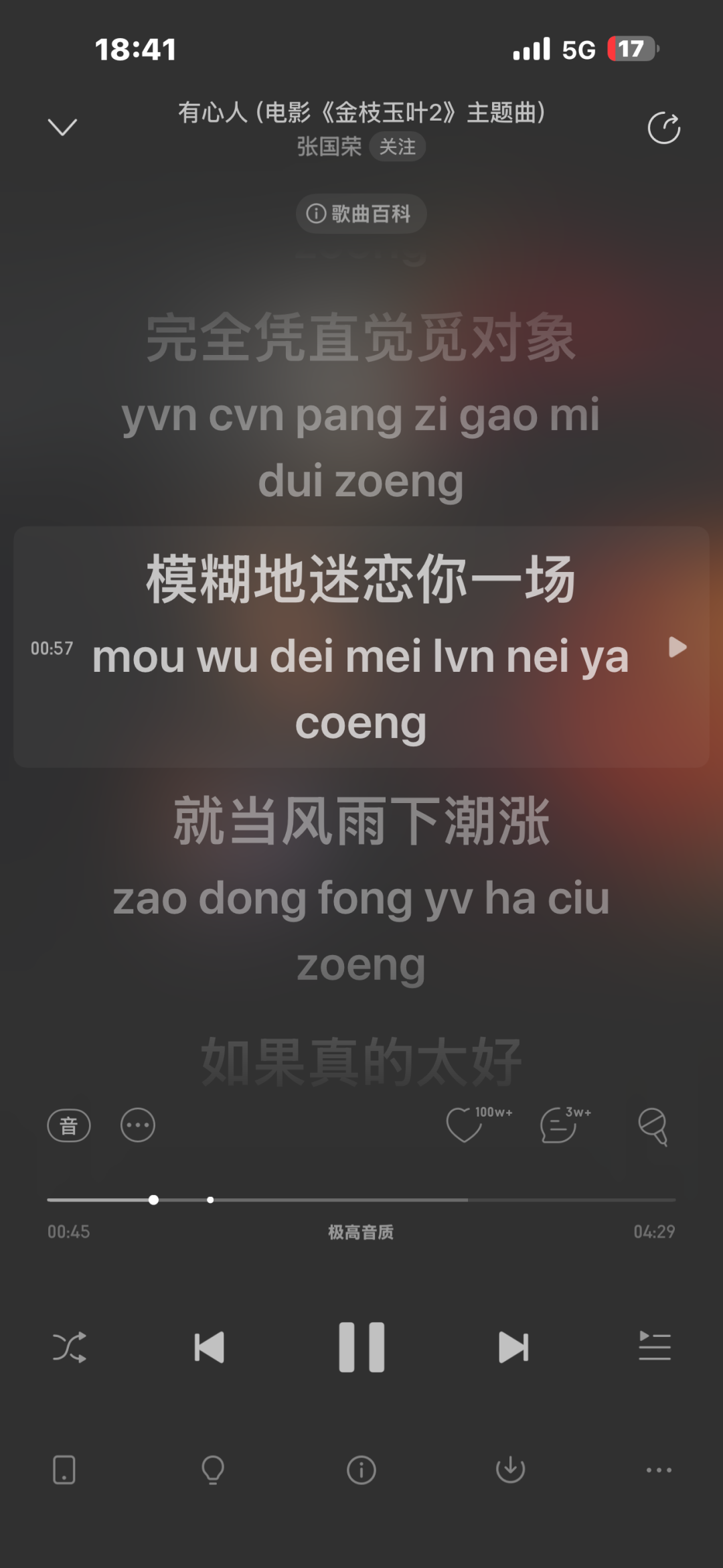Tap the sing microphone icon

coord(653,1126)
